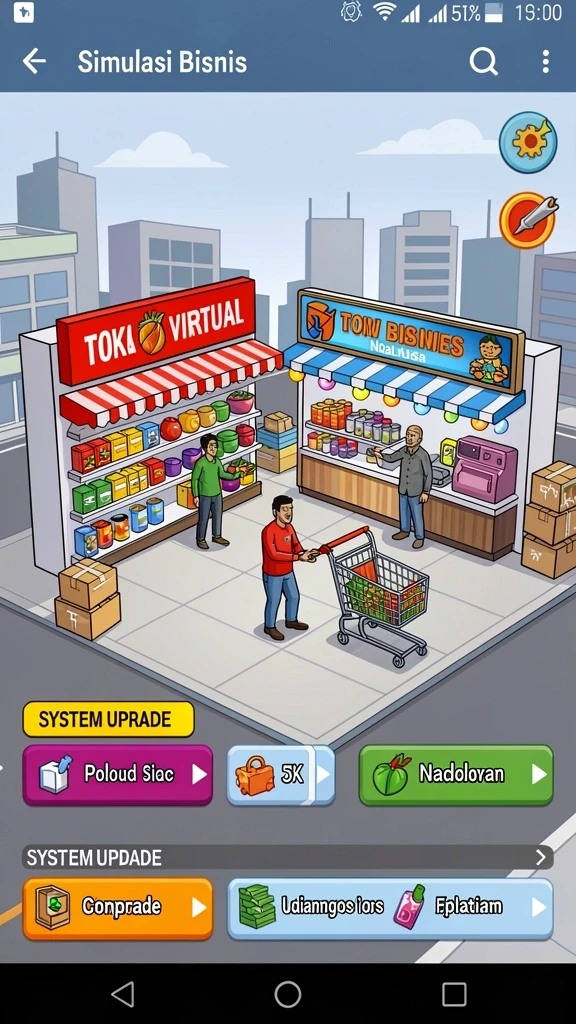This screenshot has width=576, height=1024.
Task: Select the purple Poloud Siac button
Action: [x=118, y=775]
